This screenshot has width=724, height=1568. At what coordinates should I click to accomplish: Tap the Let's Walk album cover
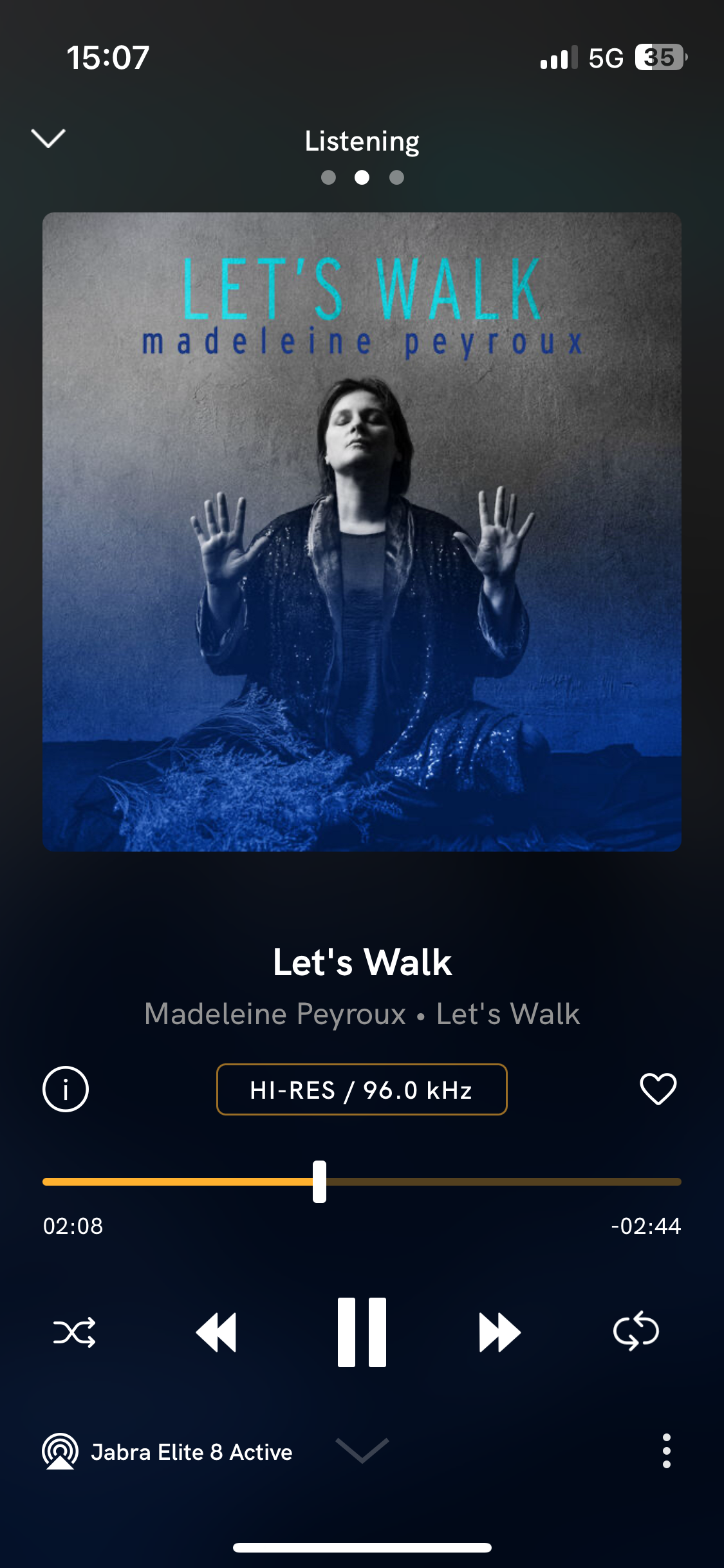click(362, 532)
